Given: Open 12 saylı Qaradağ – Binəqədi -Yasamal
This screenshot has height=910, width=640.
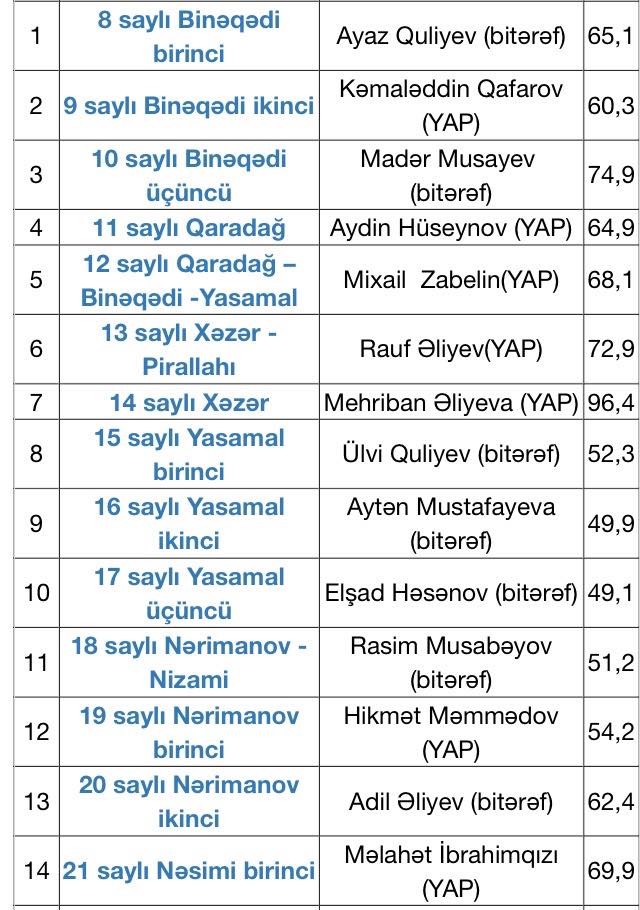Looking at the screenshot, I should click(189, 280).
